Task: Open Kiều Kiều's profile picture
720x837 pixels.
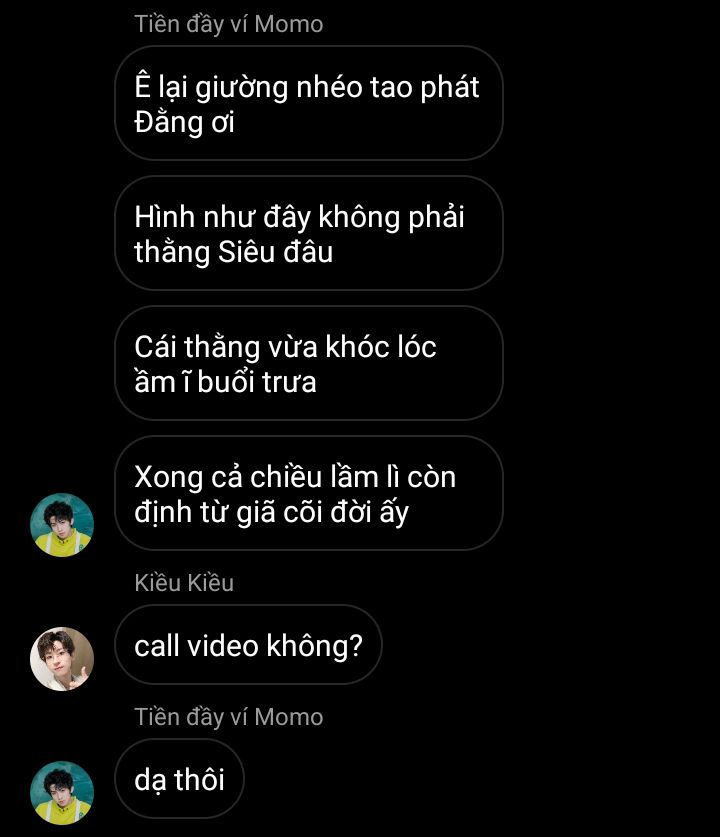Action: coord(62,659)
